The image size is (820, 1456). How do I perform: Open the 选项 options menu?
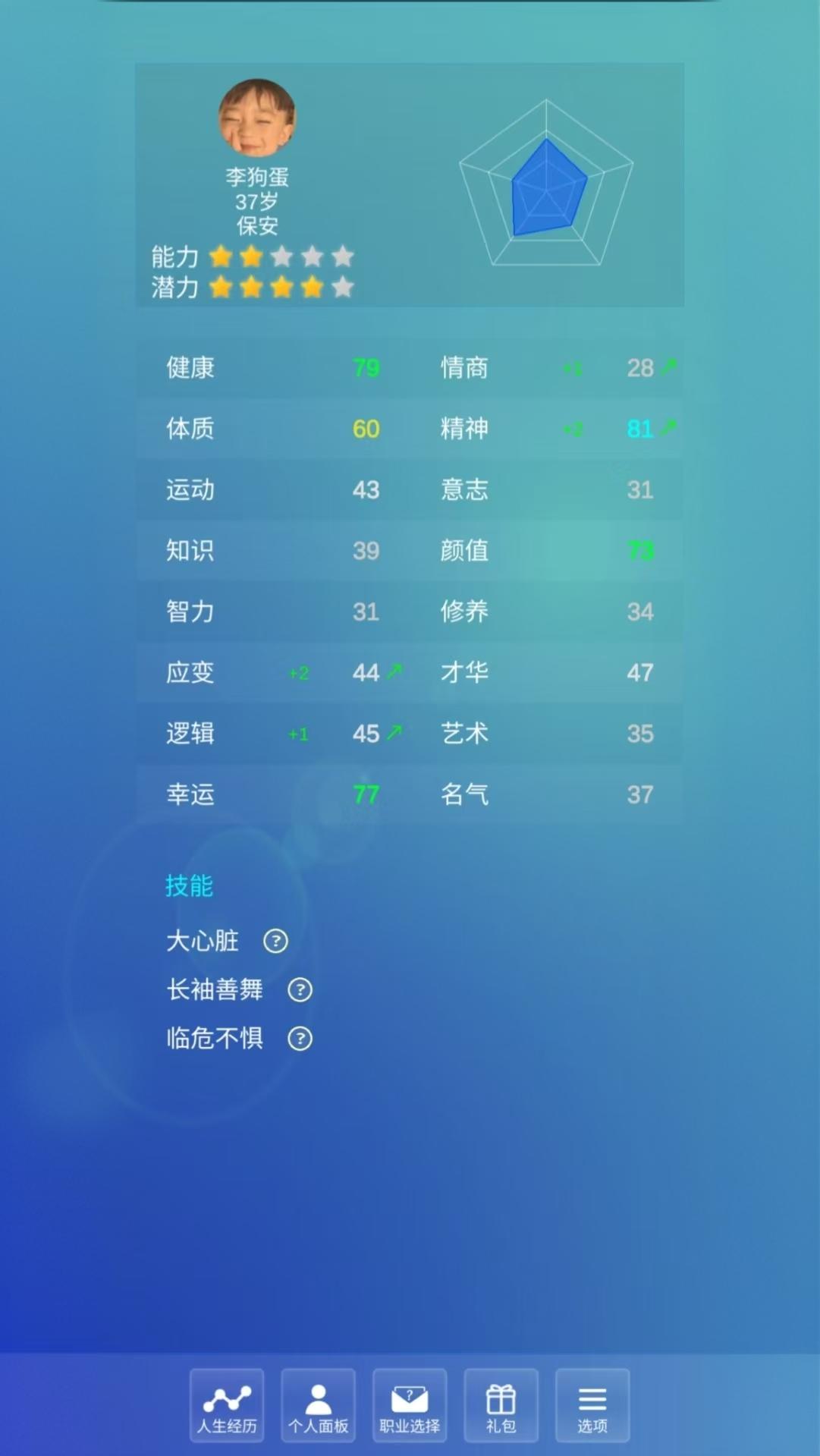pos(592,1406)
